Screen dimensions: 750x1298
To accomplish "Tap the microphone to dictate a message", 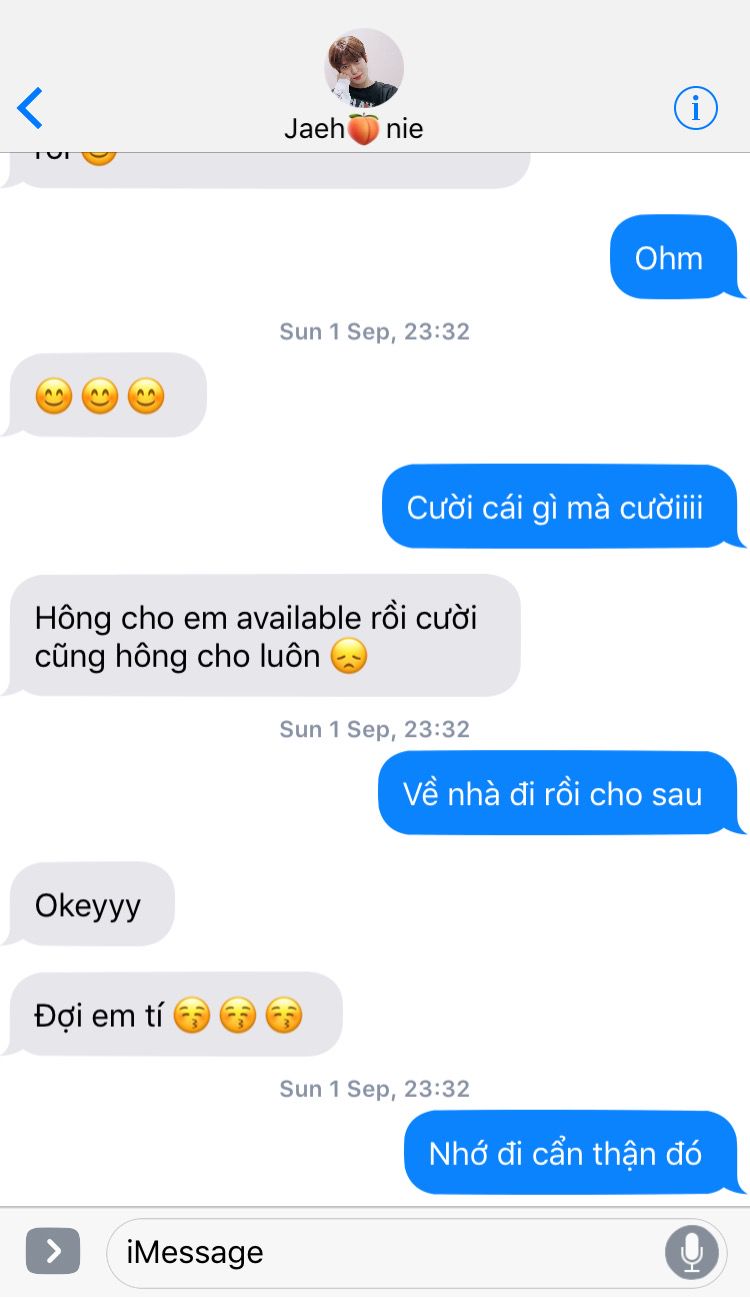I will click(x=691, y=1252).
